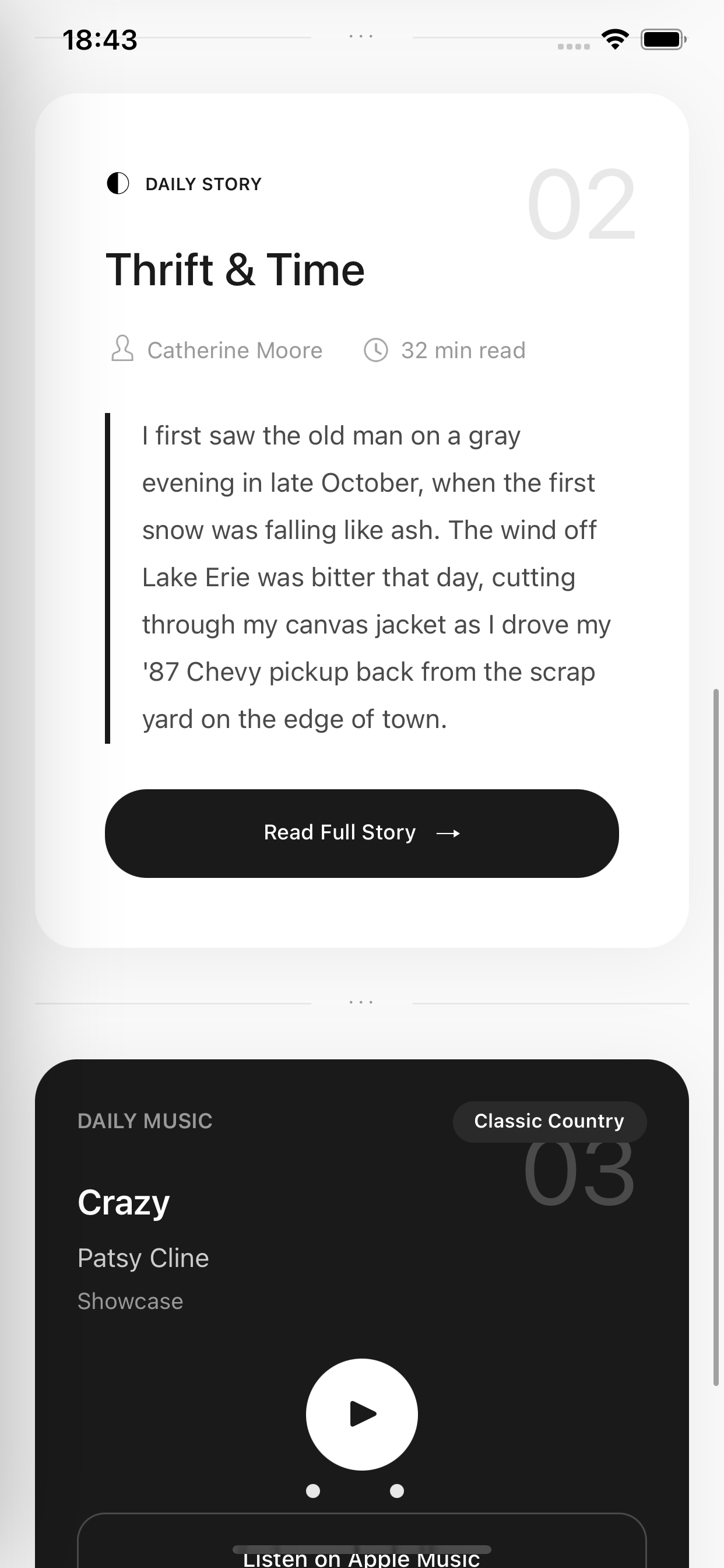724x1568 pixels.
Task: Click the reading-time clock icon
Action: tap(377, 349)
